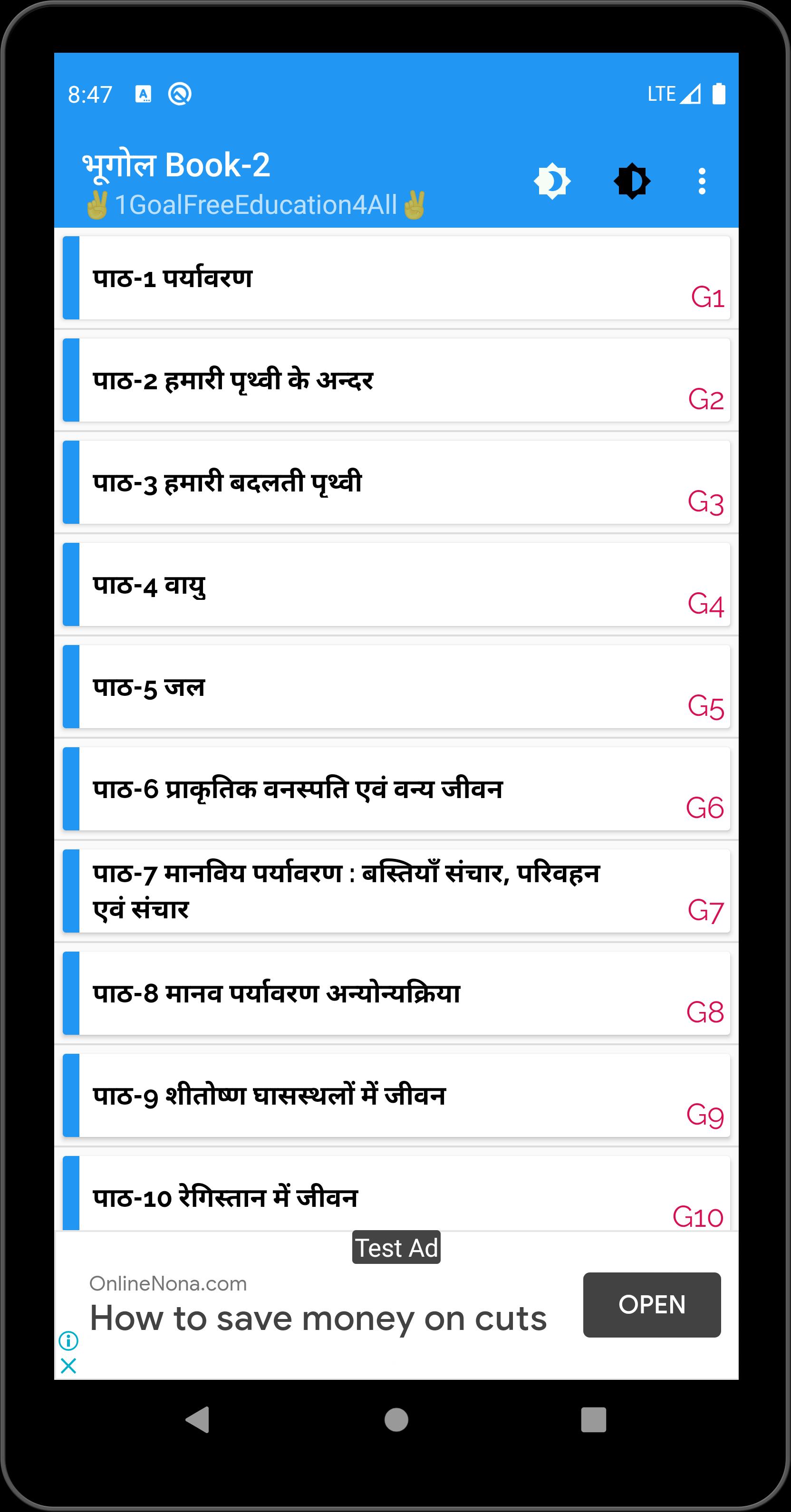Choose the पाठ-4 वायु chapter
The width and height of the screenshot is (791, 1512).
(396, 585)
